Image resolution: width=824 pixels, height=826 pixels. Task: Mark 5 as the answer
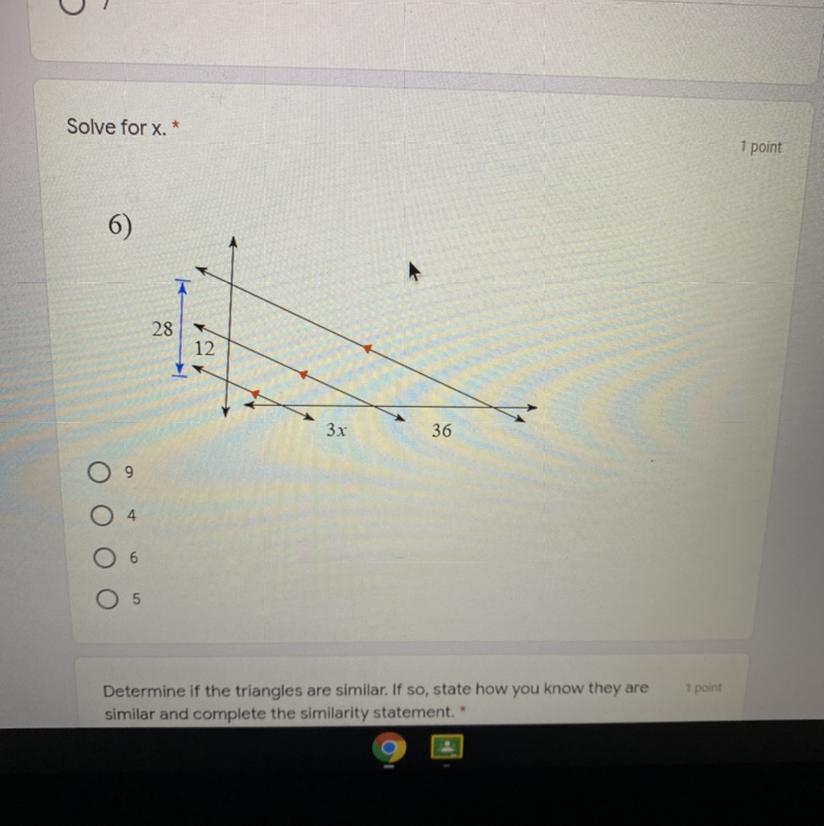[107, 598]
